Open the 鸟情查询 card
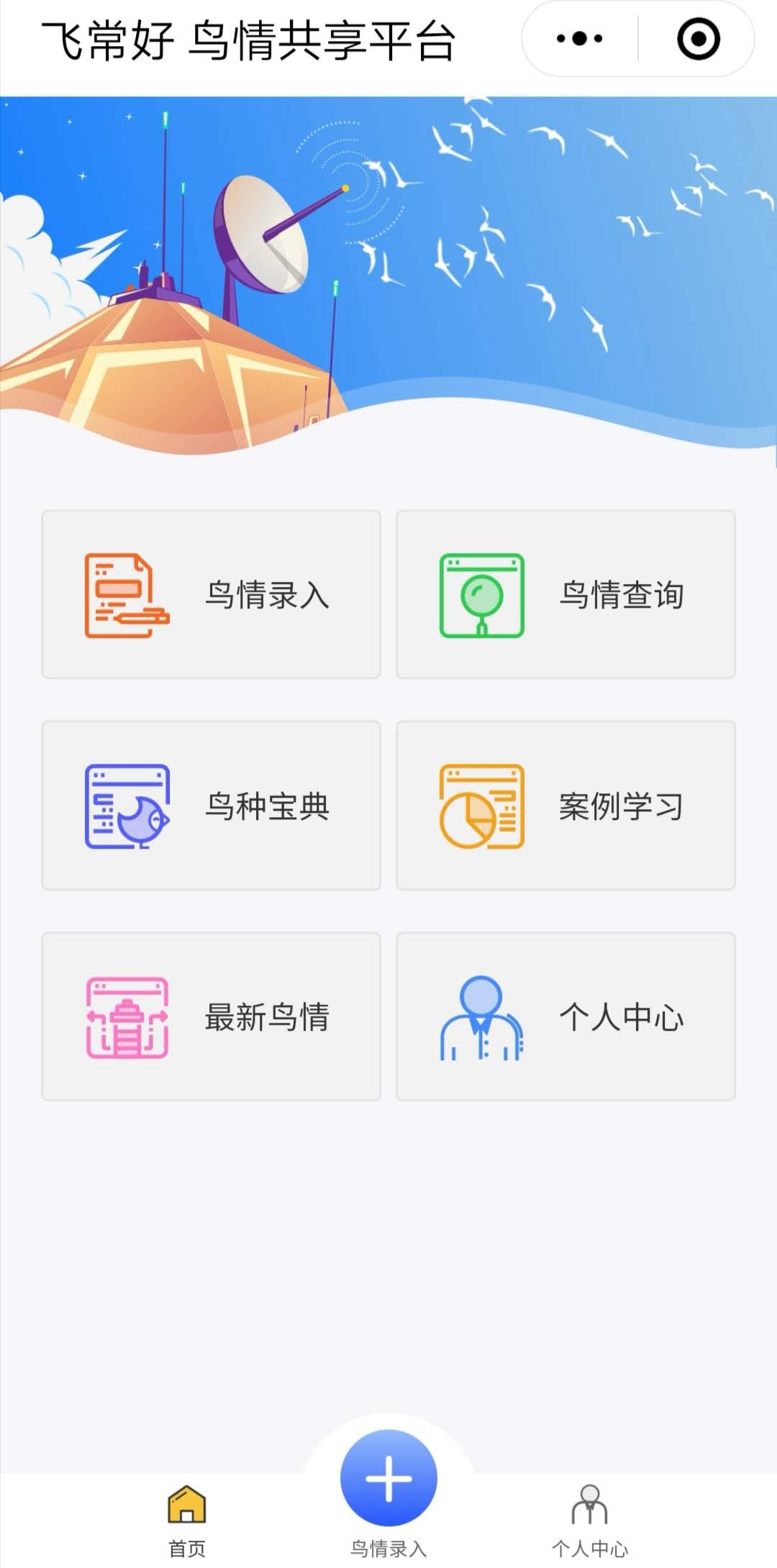Viewport: 777px width, 1568px height. tap(565, 594)
